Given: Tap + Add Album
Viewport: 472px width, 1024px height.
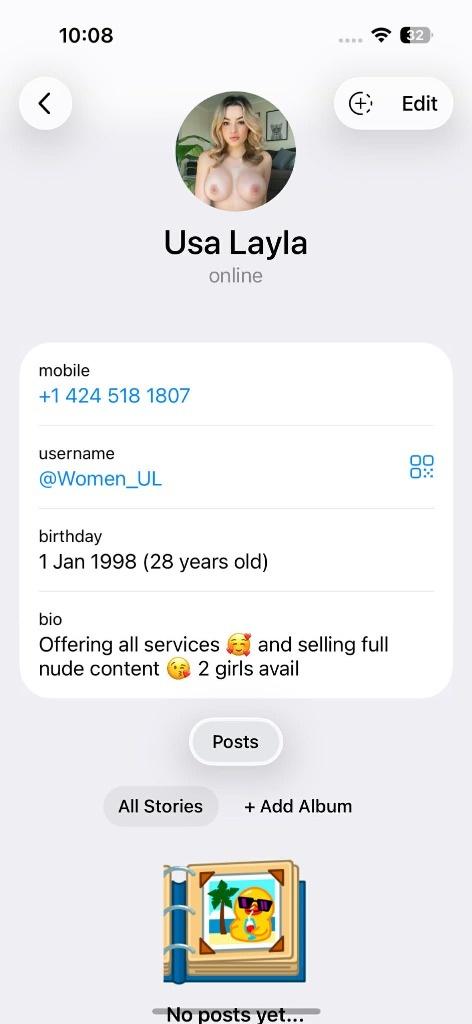Looking at the screenshot, I should (298, 806).
